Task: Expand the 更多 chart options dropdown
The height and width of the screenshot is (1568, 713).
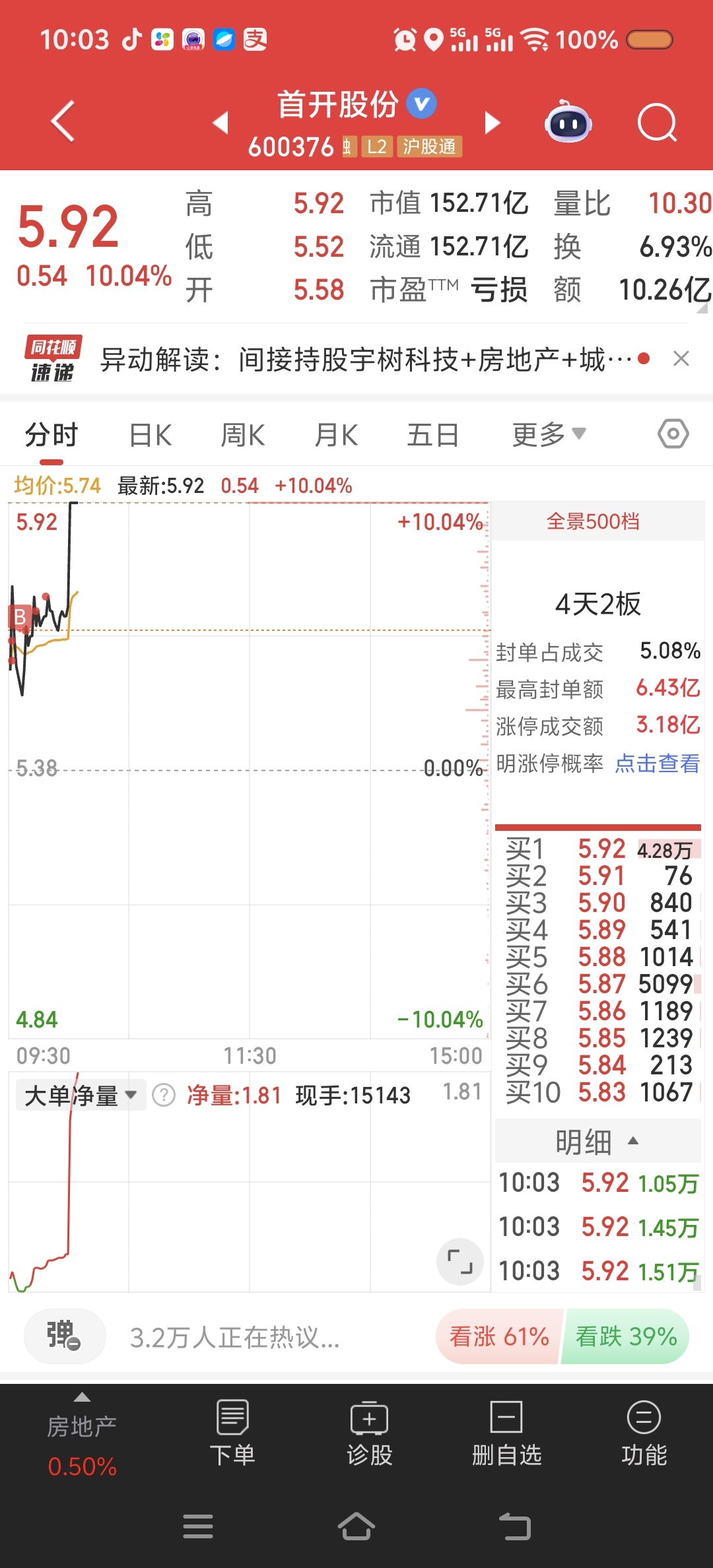Action: tap(548, 435)
